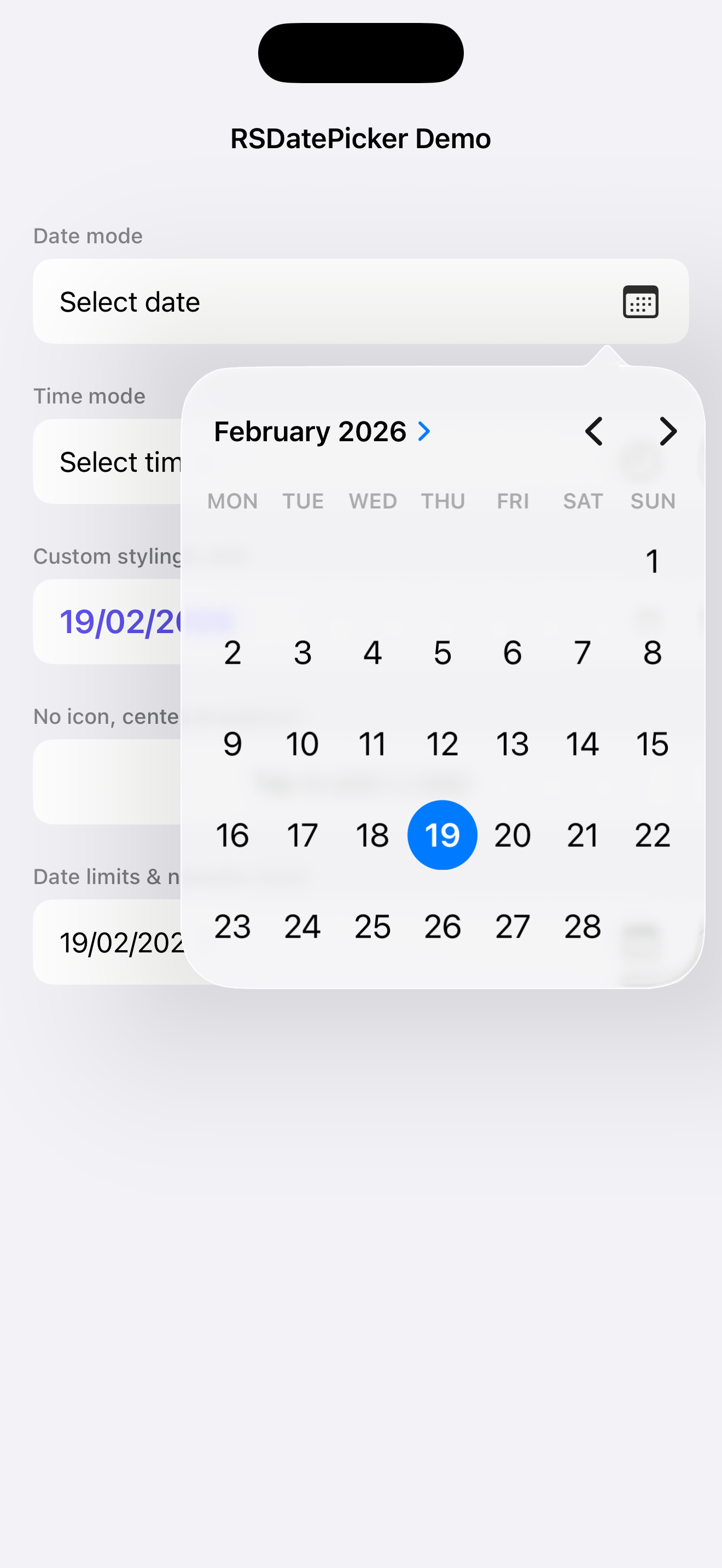Go to the next month
The width and height of the screenshot is (722, 1568).
pos(668,431)
